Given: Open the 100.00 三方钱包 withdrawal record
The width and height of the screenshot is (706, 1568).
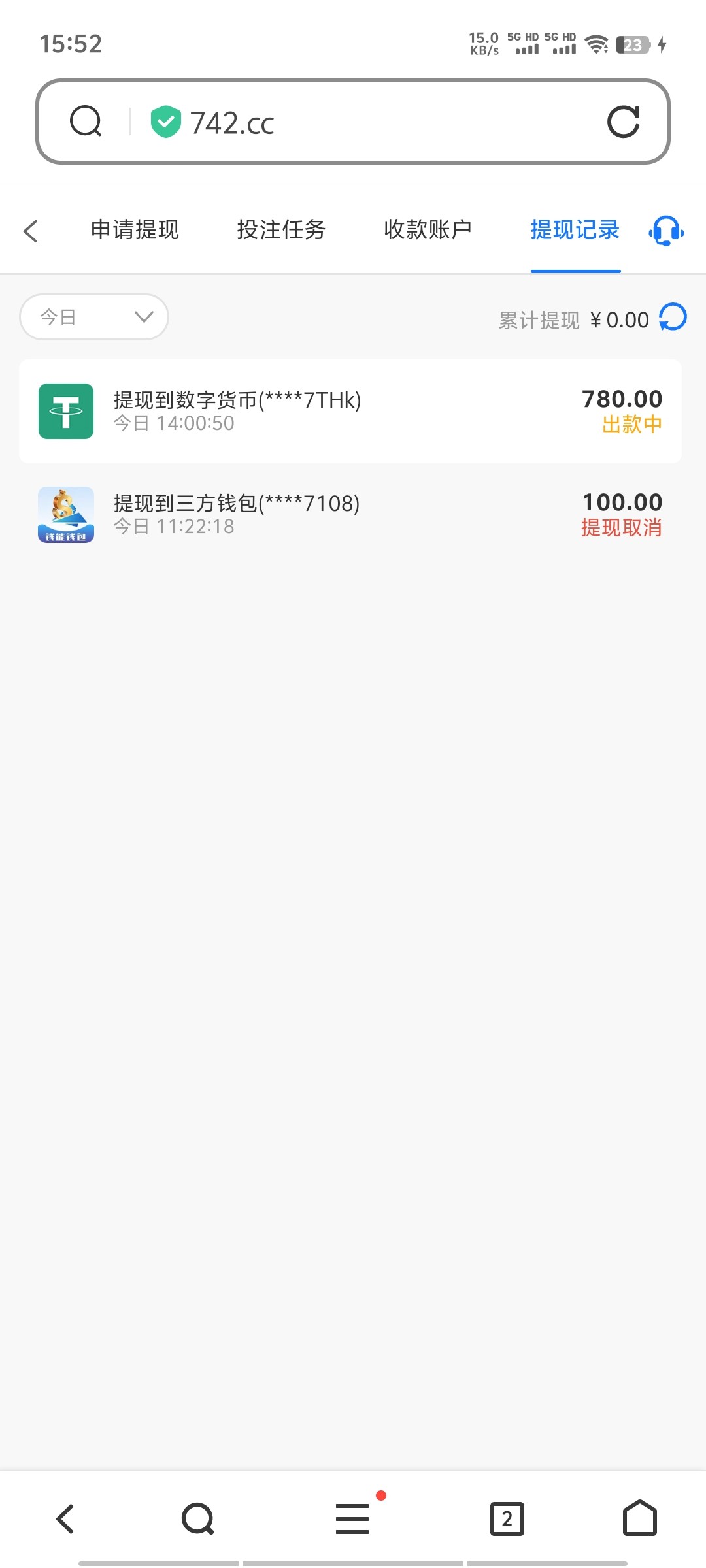Looking at the screenshot, I should 350,515.
